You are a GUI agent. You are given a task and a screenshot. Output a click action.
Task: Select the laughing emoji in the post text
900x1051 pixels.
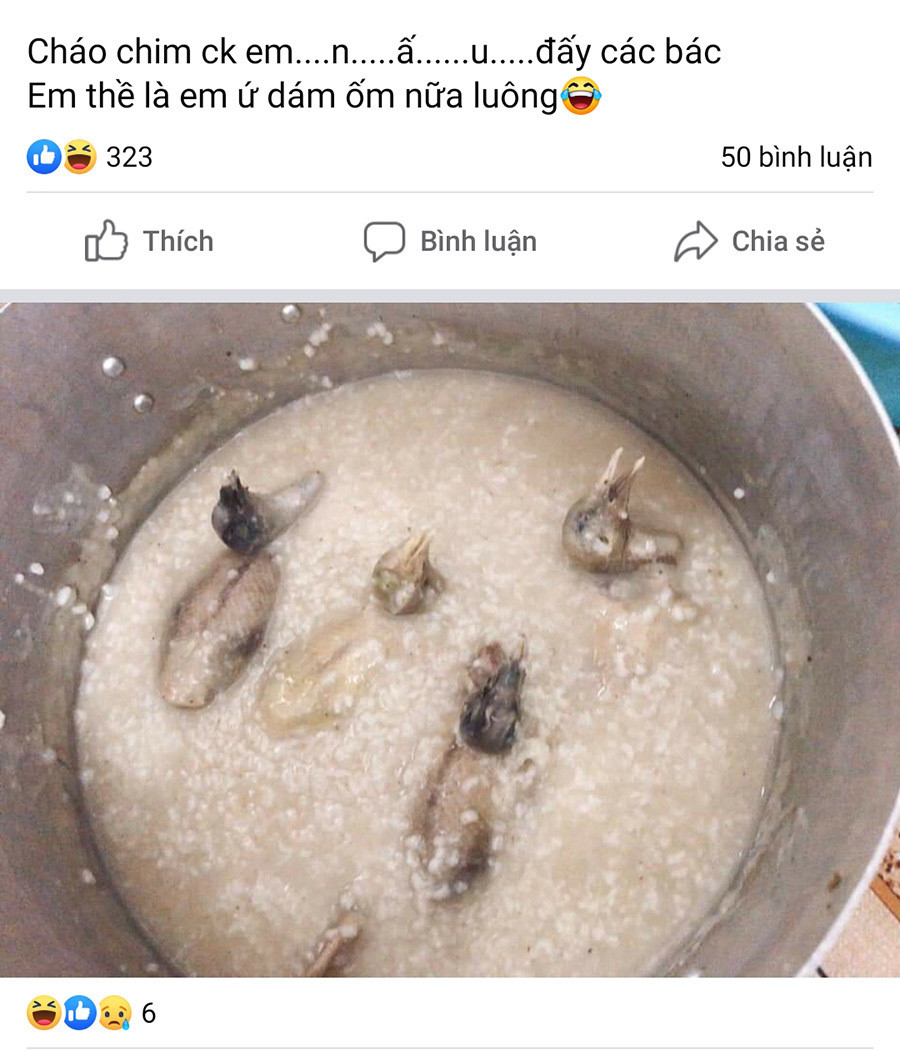[x=583, y=96]
